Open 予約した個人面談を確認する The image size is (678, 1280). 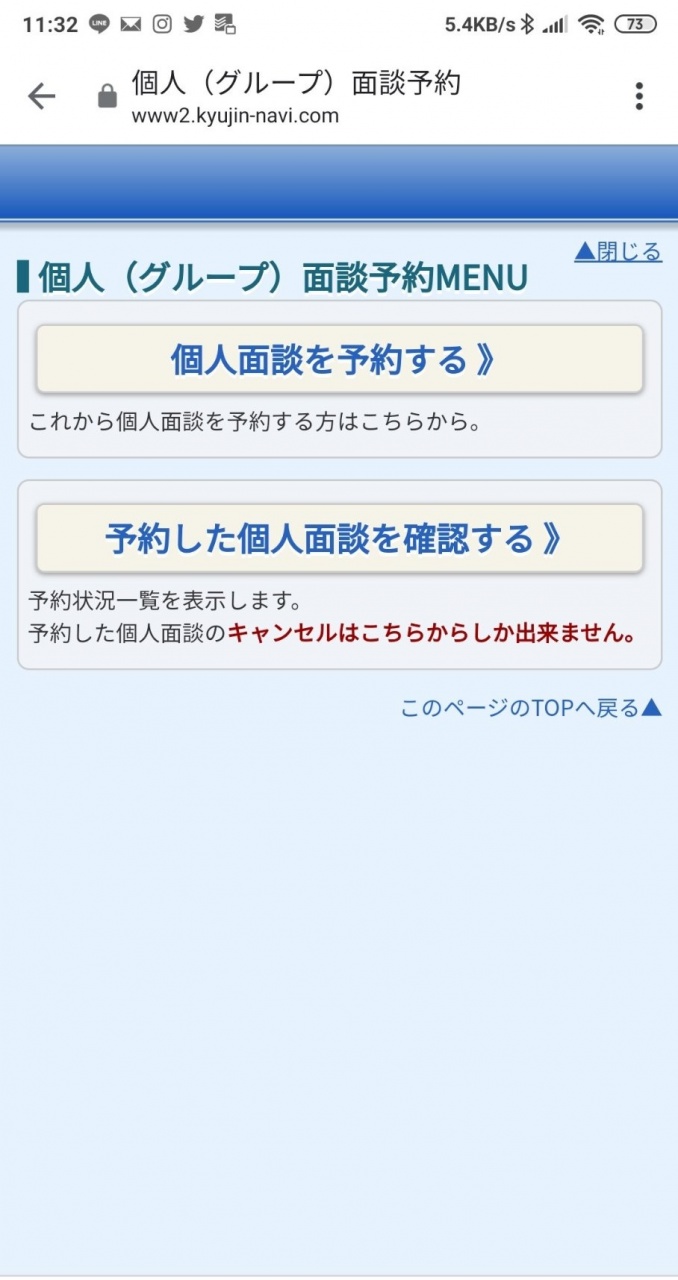339,539
